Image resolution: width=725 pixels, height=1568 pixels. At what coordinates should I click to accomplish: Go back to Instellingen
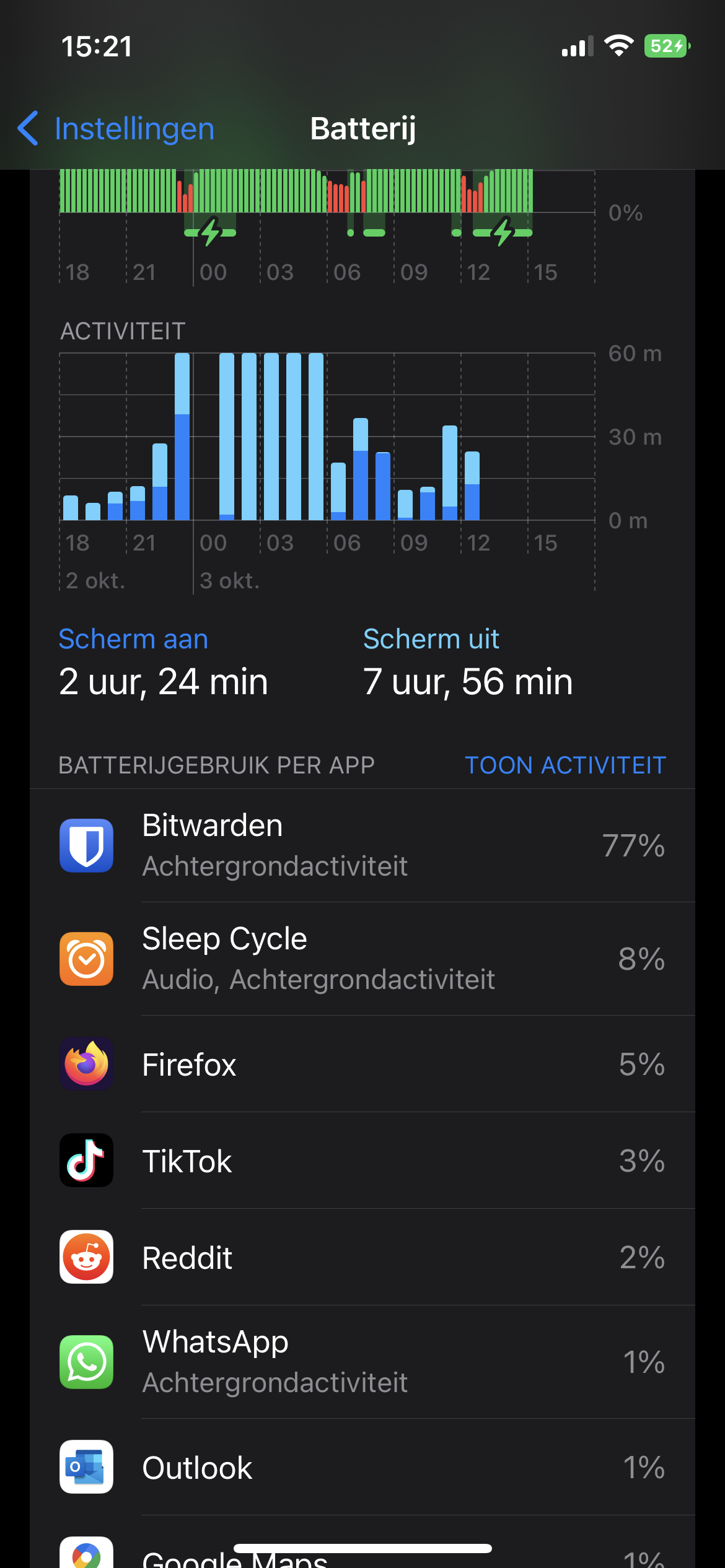pos(116,128)
